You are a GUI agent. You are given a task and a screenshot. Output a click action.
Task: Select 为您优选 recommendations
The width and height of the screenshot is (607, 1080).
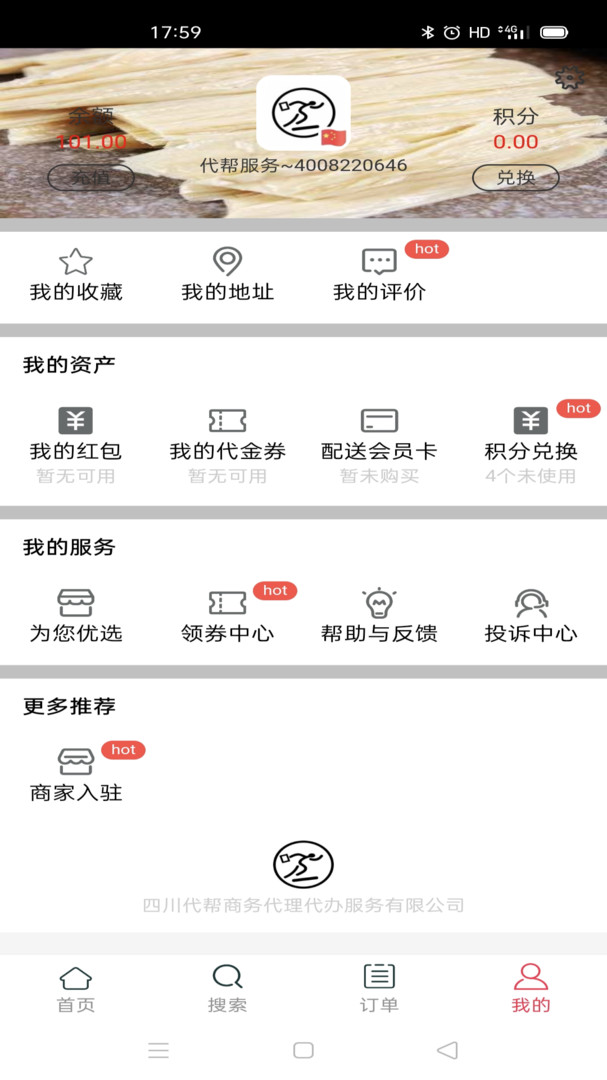(76, 616)
